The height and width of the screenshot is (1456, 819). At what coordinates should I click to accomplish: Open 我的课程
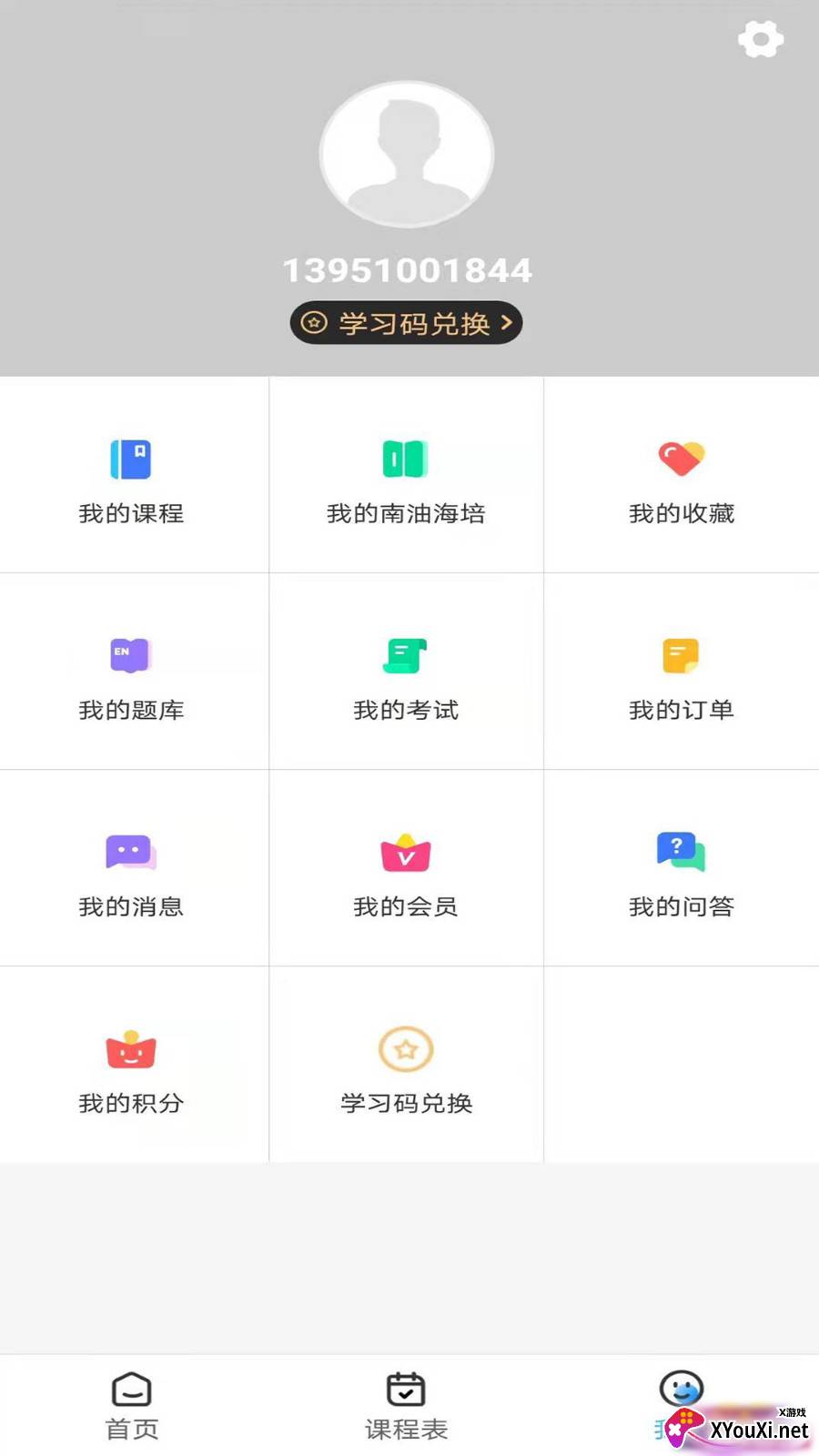coord(132,475)
